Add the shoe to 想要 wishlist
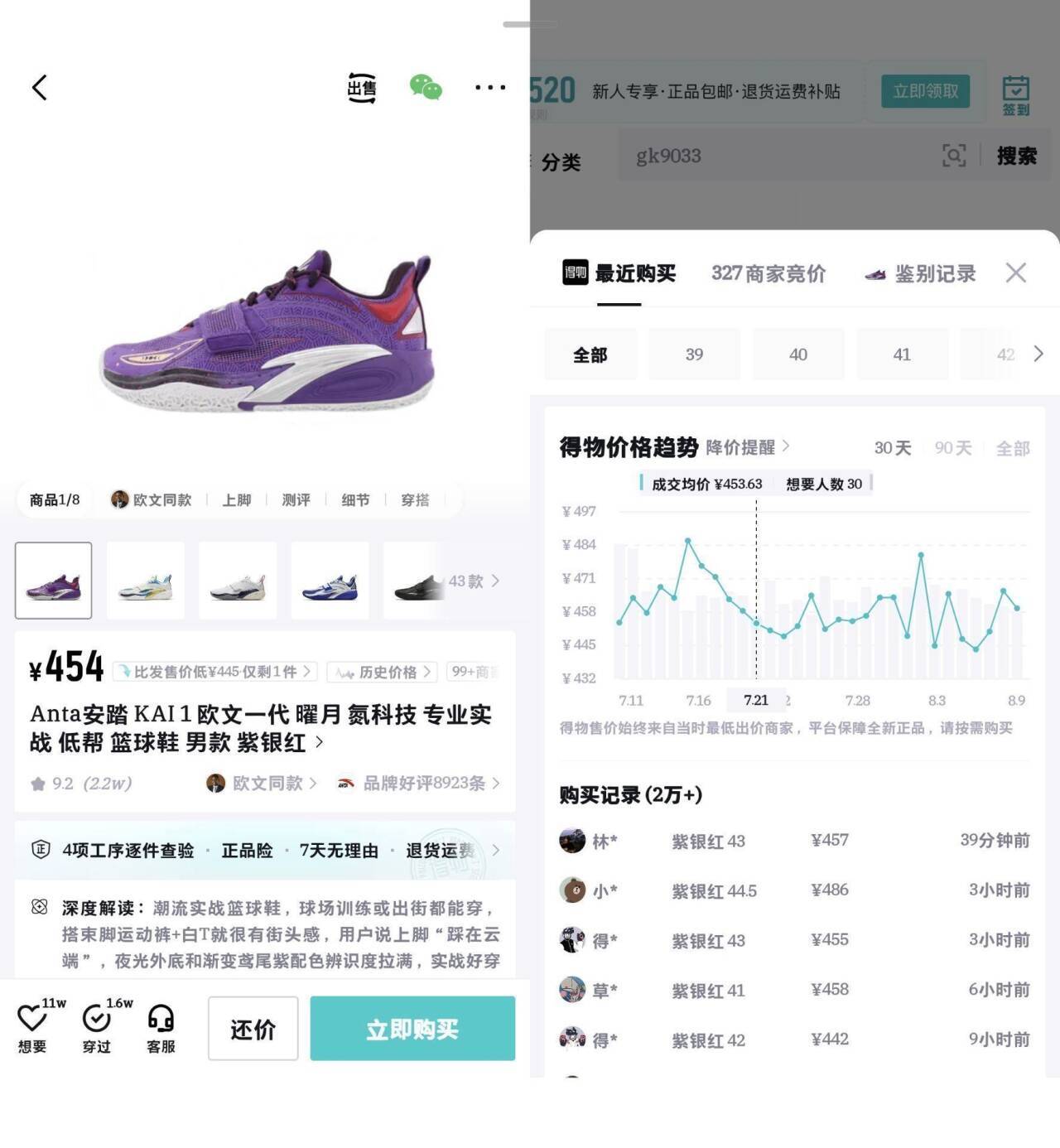This screenshot has height=1148, width=1060. [33, 1025]
